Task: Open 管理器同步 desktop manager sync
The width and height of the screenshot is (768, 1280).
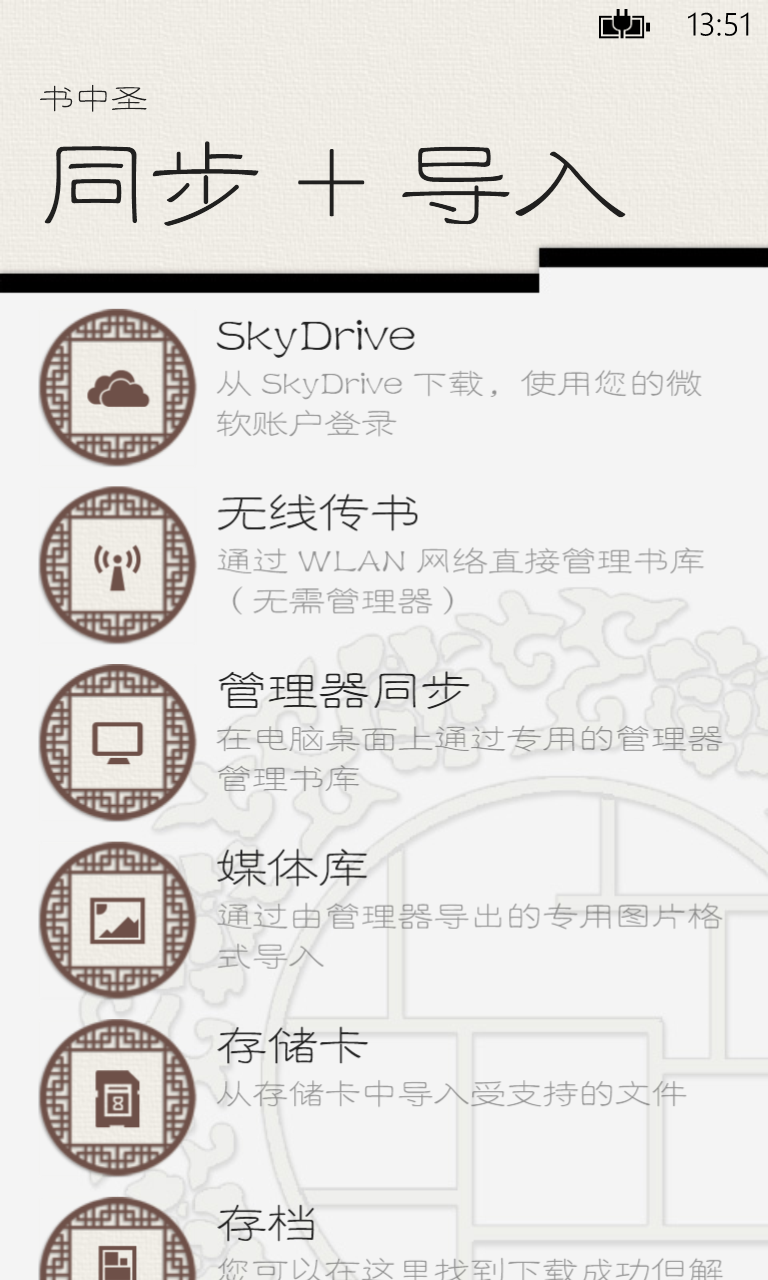Action: pyautogui.click(x=384, y=742)
